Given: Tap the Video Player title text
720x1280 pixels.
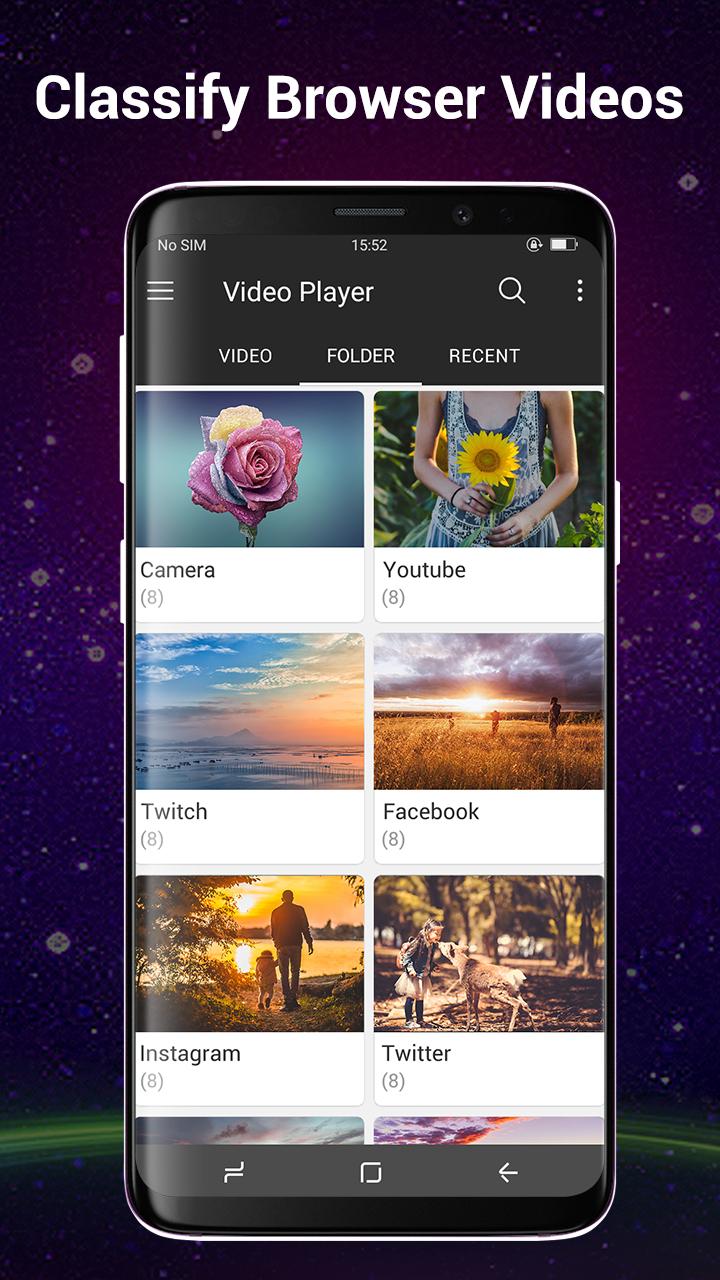Looking at the screenshot, I should click(x=298, y=292).
